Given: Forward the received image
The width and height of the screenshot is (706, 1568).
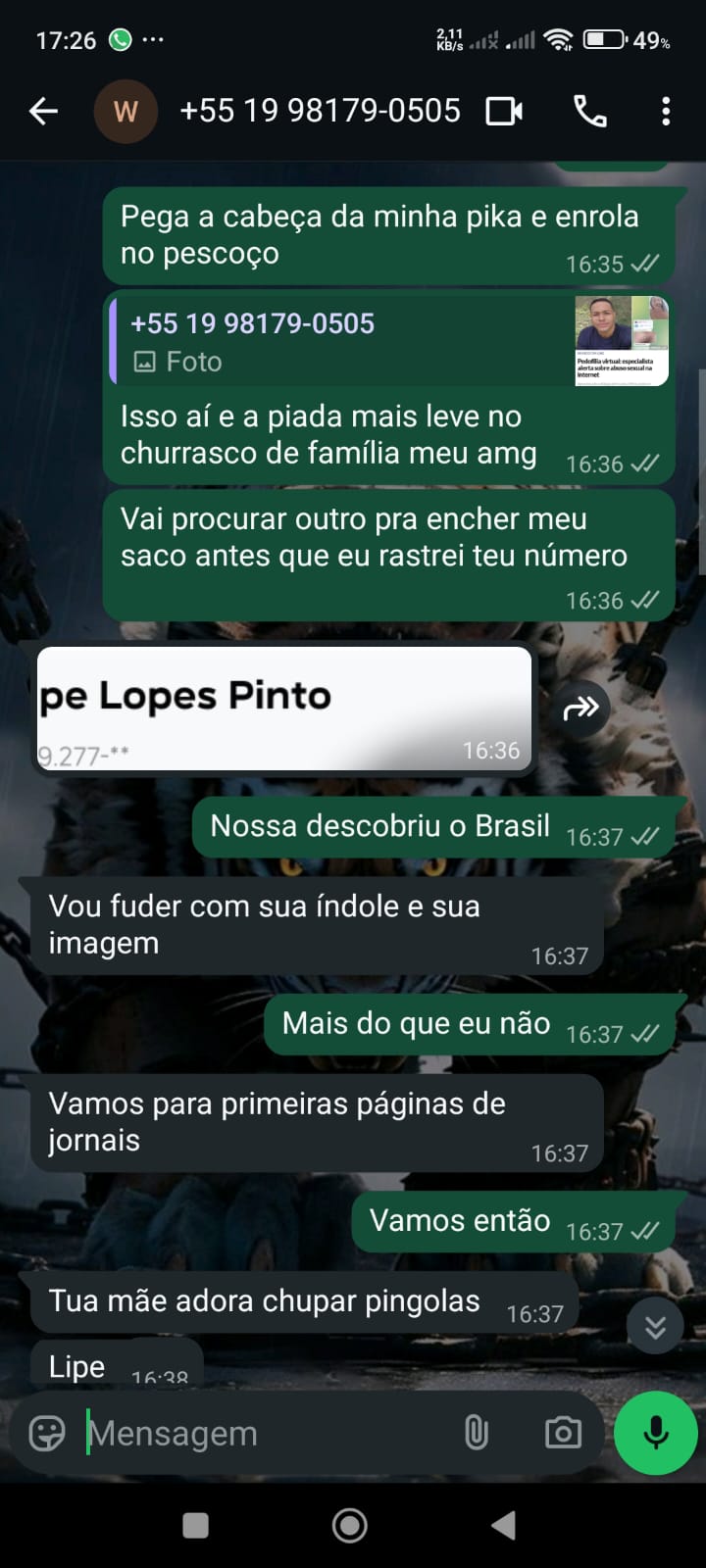Looking at the screenshot, I should pos(580,708).
